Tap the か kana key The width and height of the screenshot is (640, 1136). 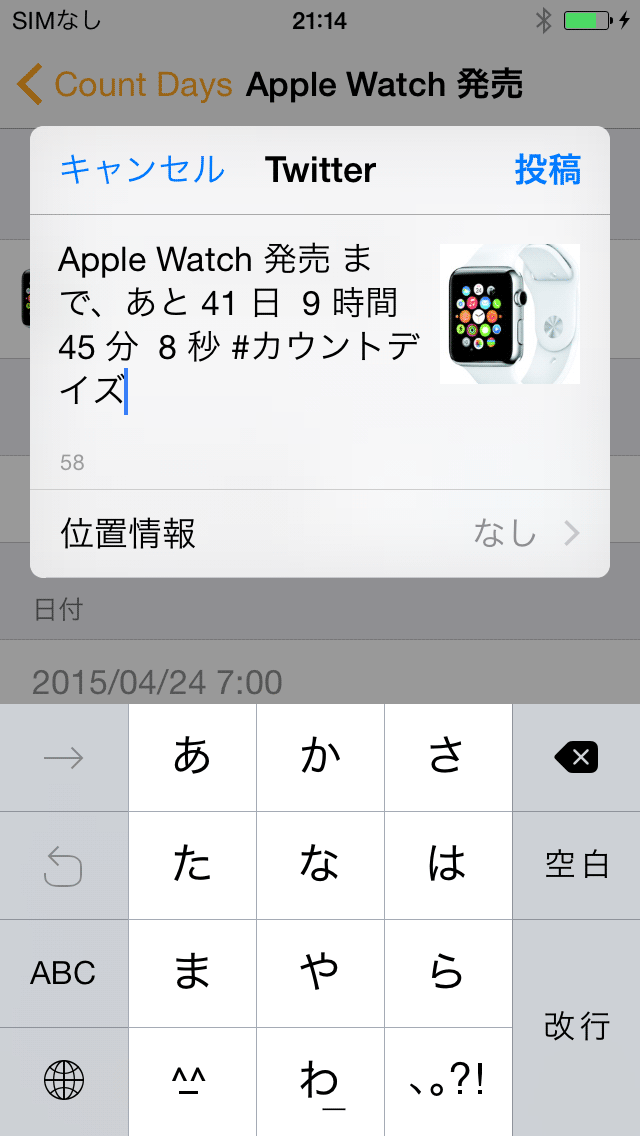click(320, 757)
